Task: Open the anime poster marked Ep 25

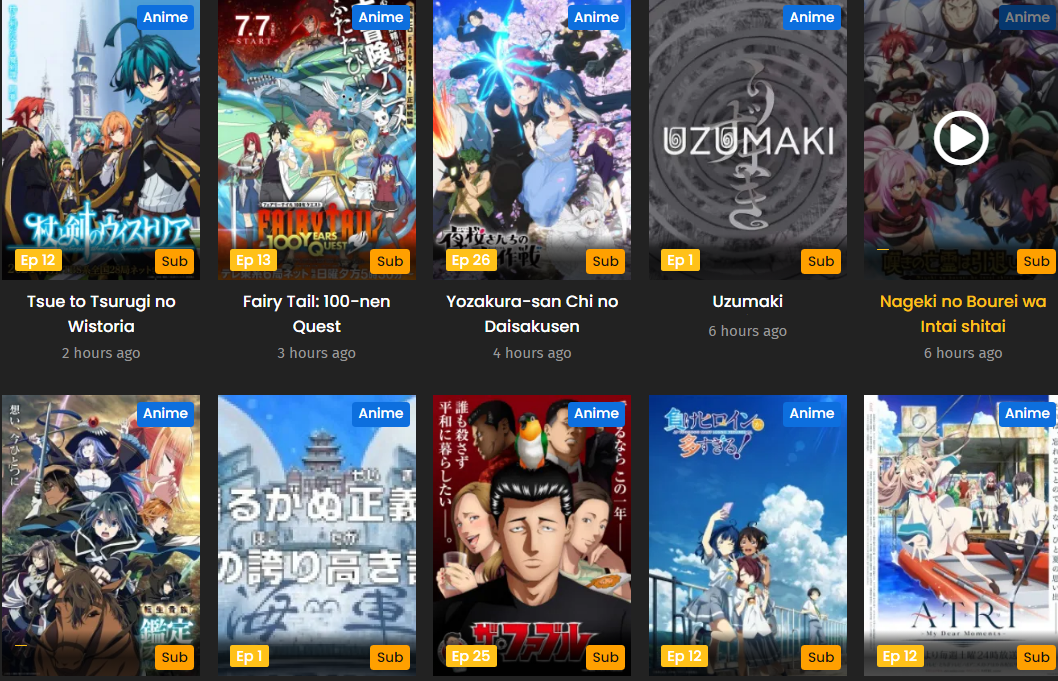Action: tap(531, 535)
